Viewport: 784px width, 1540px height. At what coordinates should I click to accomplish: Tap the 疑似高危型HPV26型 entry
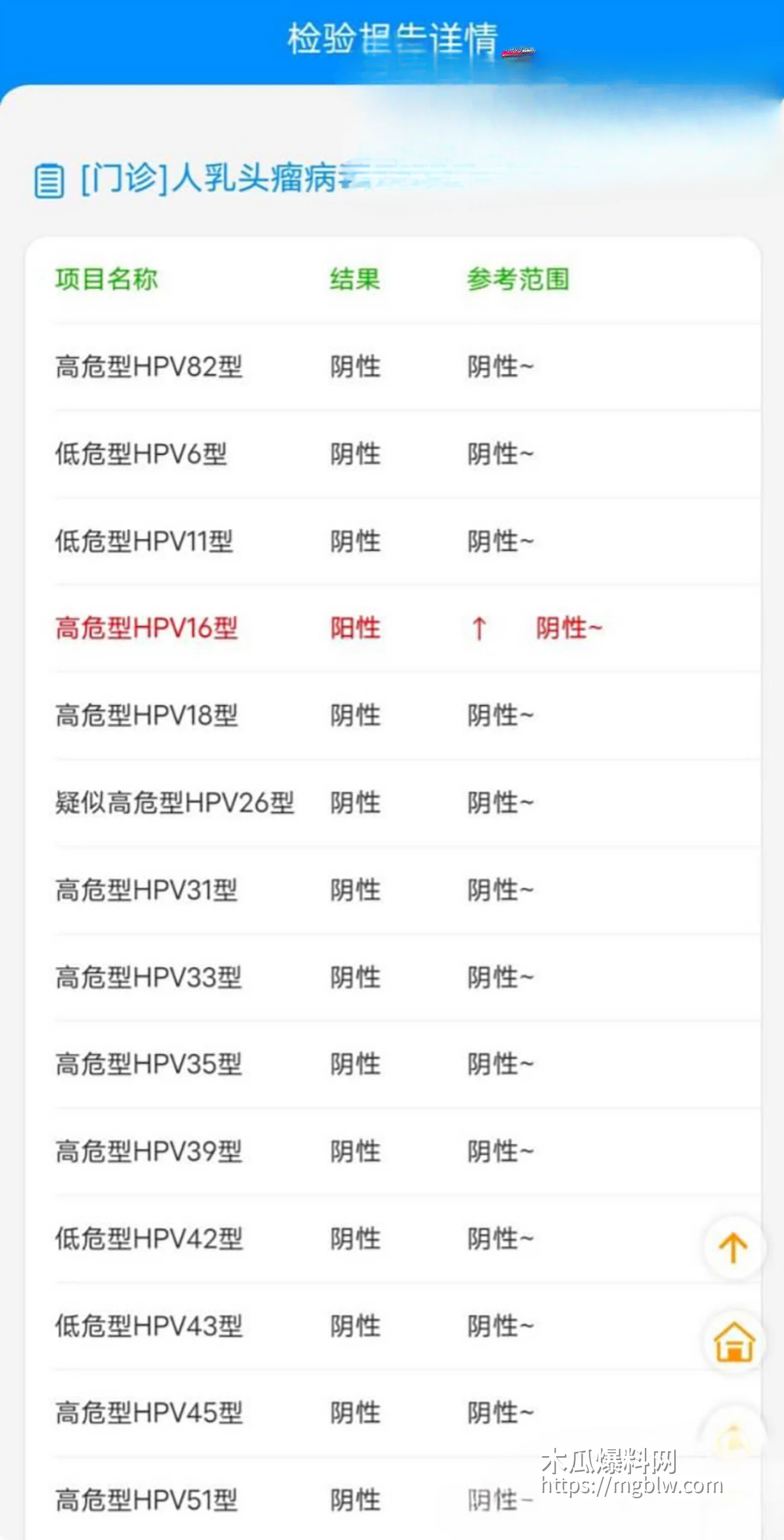(174, 803)
